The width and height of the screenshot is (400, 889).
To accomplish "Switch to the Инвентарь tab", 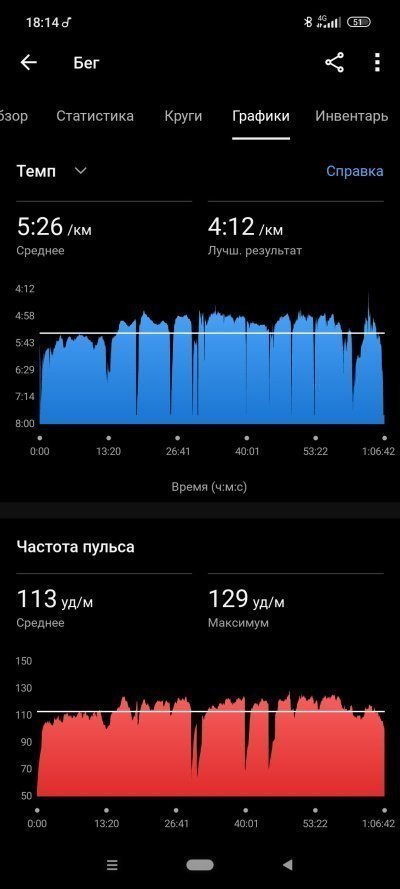I will (x=351, y=116).
